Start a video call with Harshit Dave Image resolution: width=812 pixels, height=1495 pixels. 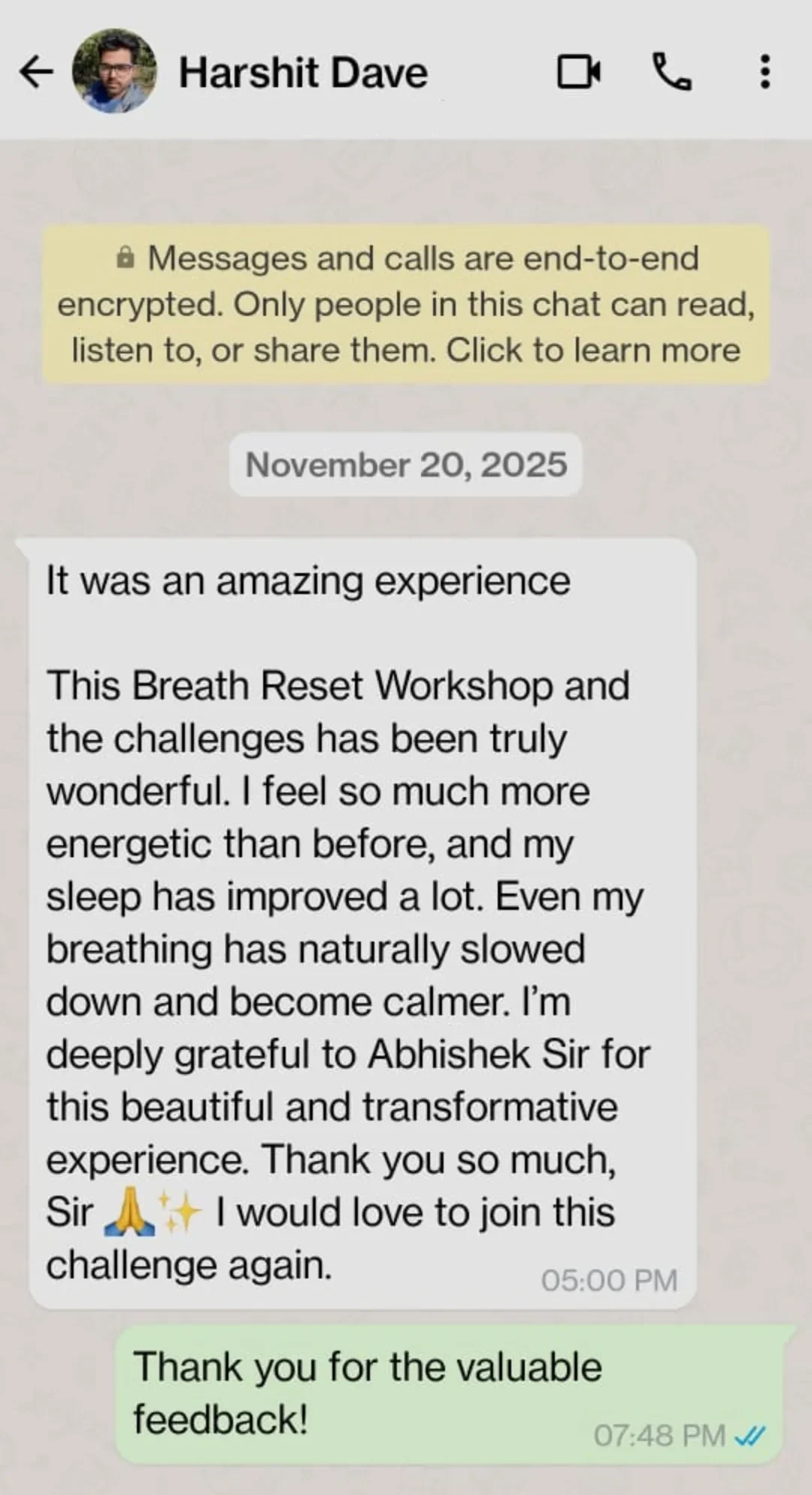click(578, 72)
